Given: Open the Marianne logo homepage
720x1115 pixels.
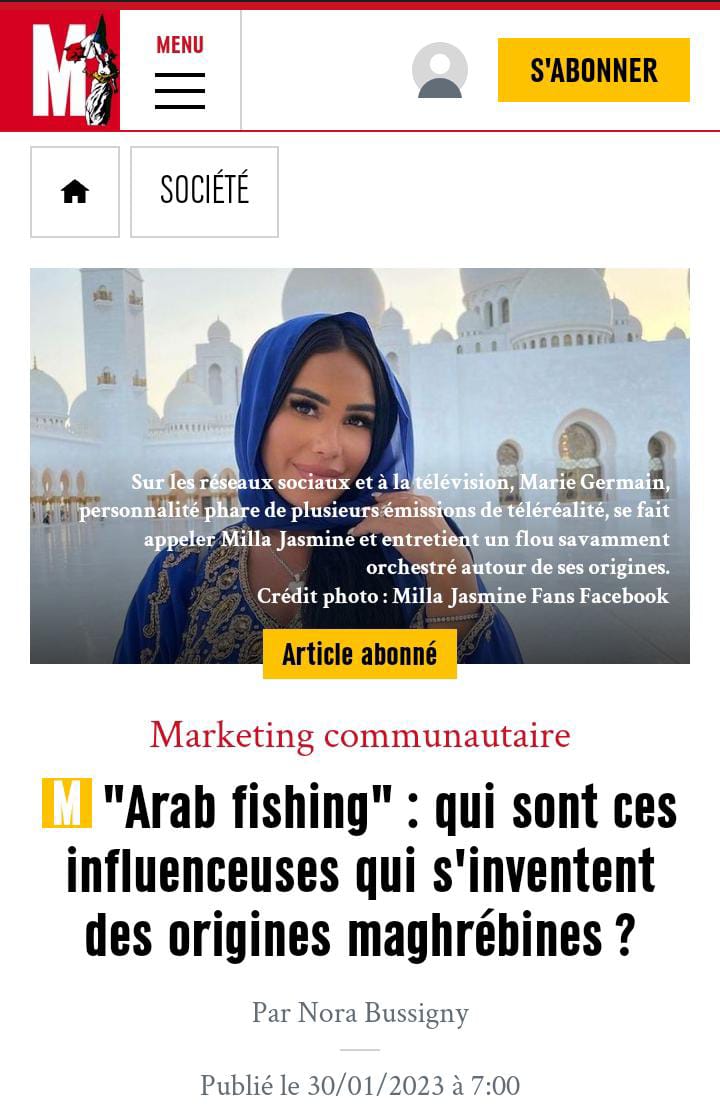Looking at the screenshot, I should click(x=60, y=70).
